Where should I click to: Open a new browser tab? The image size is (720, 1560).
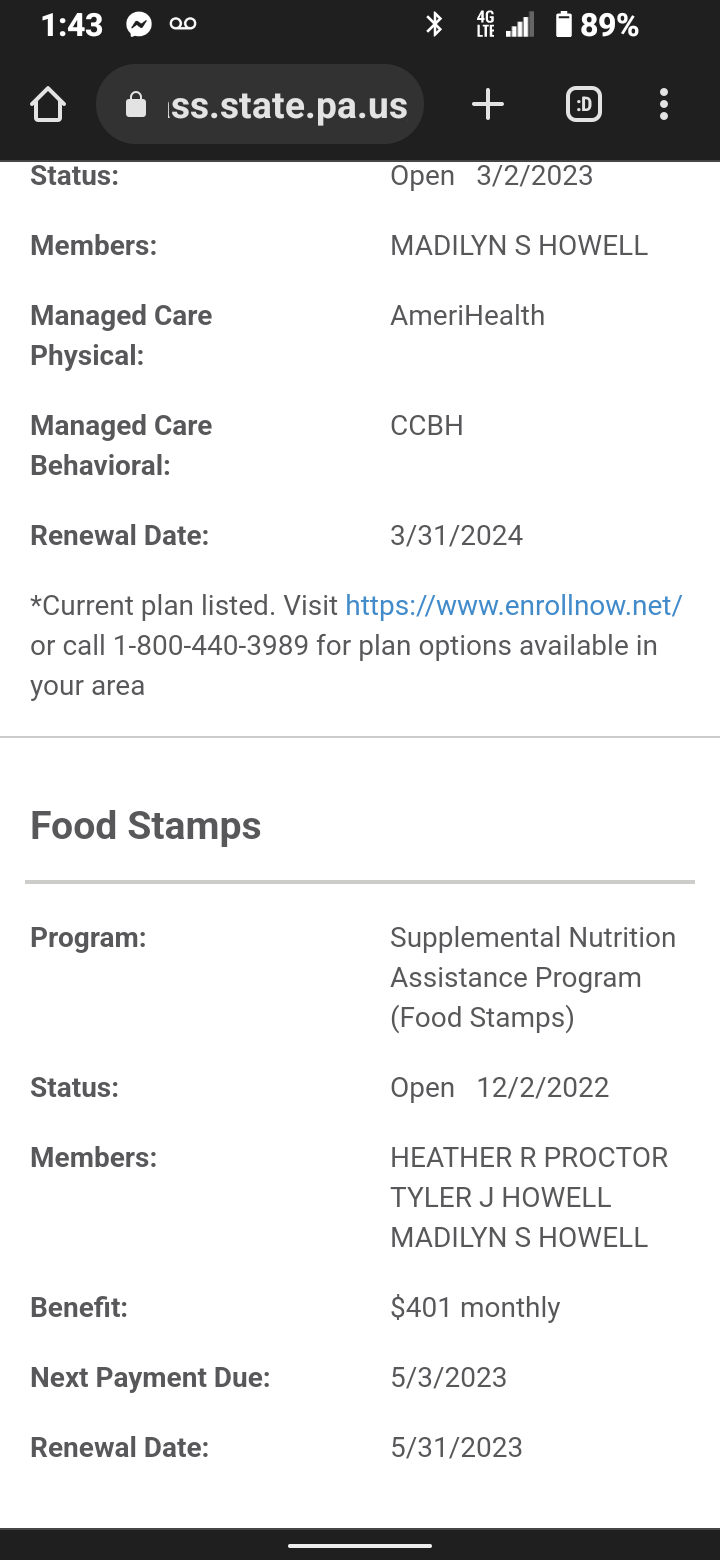(x=488, y=105)
